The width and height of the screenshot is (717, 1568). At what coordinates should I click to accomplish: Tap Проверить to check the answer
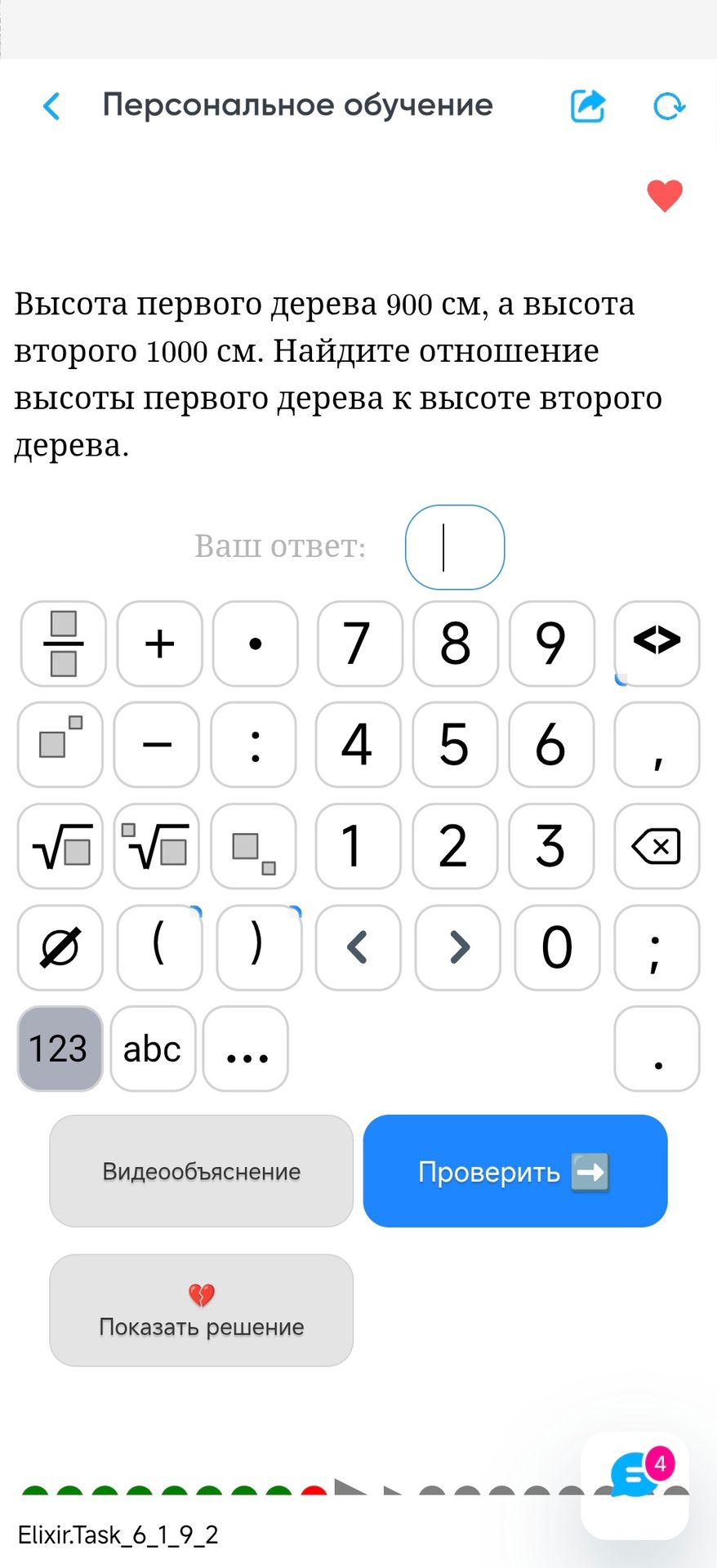[x=515, y=1171]
